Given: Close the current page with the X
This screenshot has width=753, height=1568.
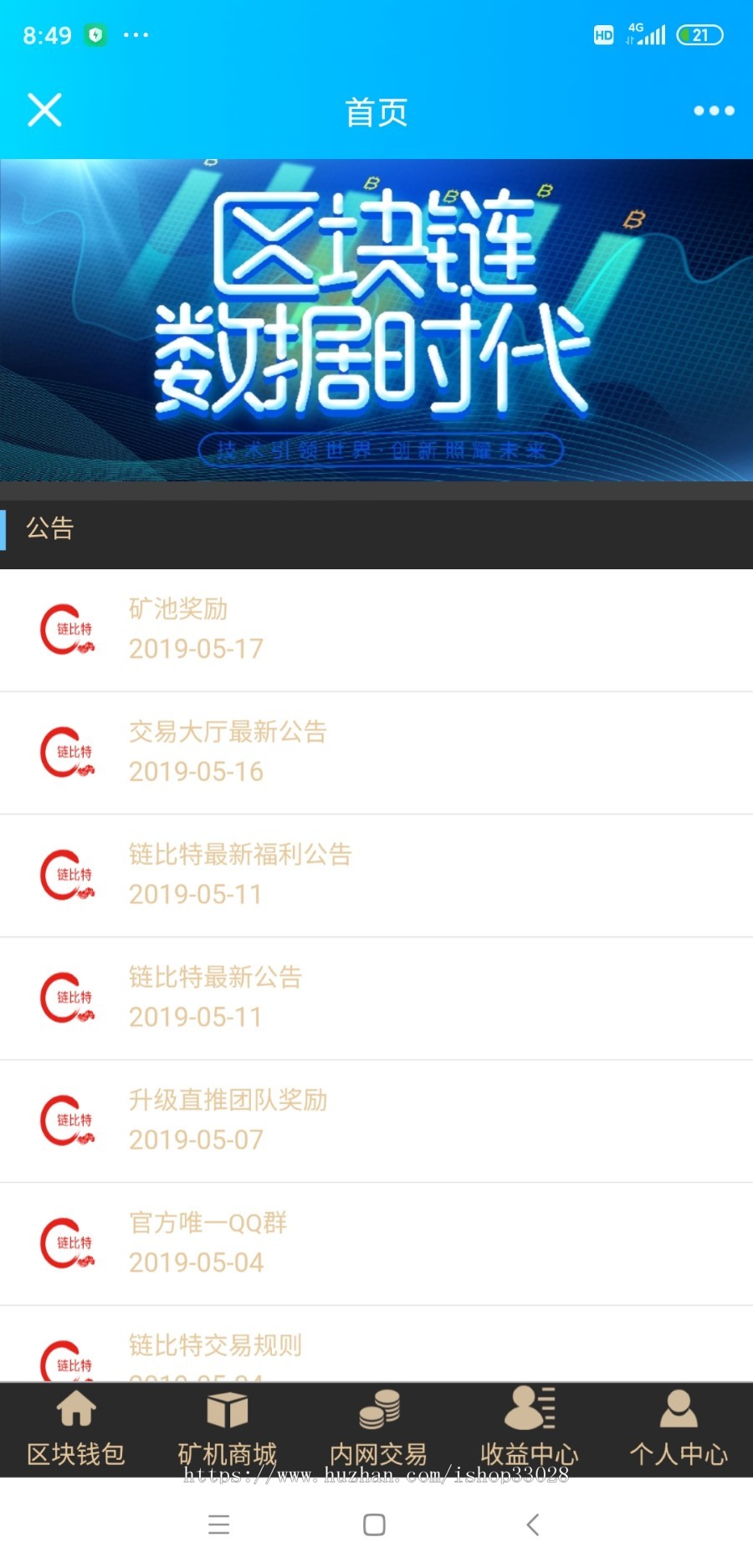Looking at the screenshot, I should tap(44, 110).
